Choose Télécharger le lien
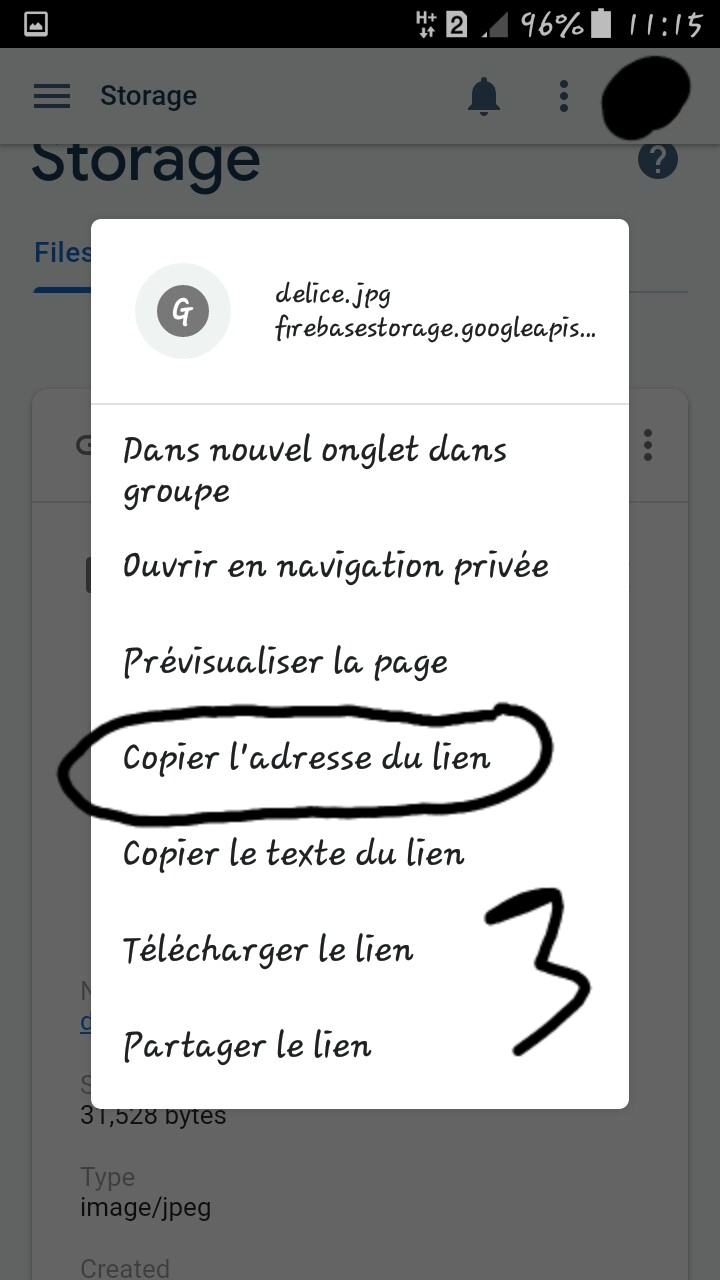The height and width of the screenshot is (1280, 720). pyautogui.click(x=360, y=950)
